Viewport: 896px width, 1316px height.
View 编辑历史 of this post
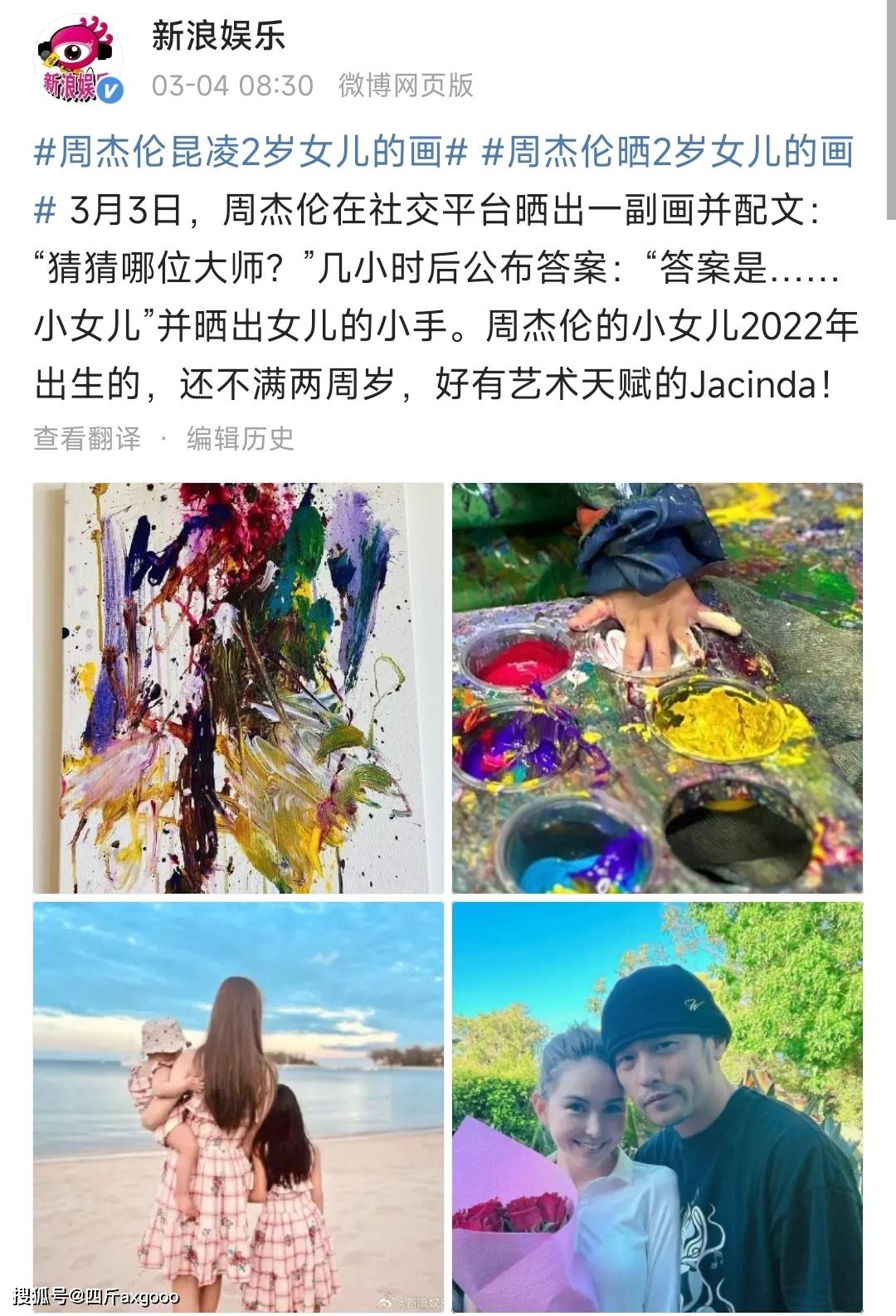click(x=241, y=438)
